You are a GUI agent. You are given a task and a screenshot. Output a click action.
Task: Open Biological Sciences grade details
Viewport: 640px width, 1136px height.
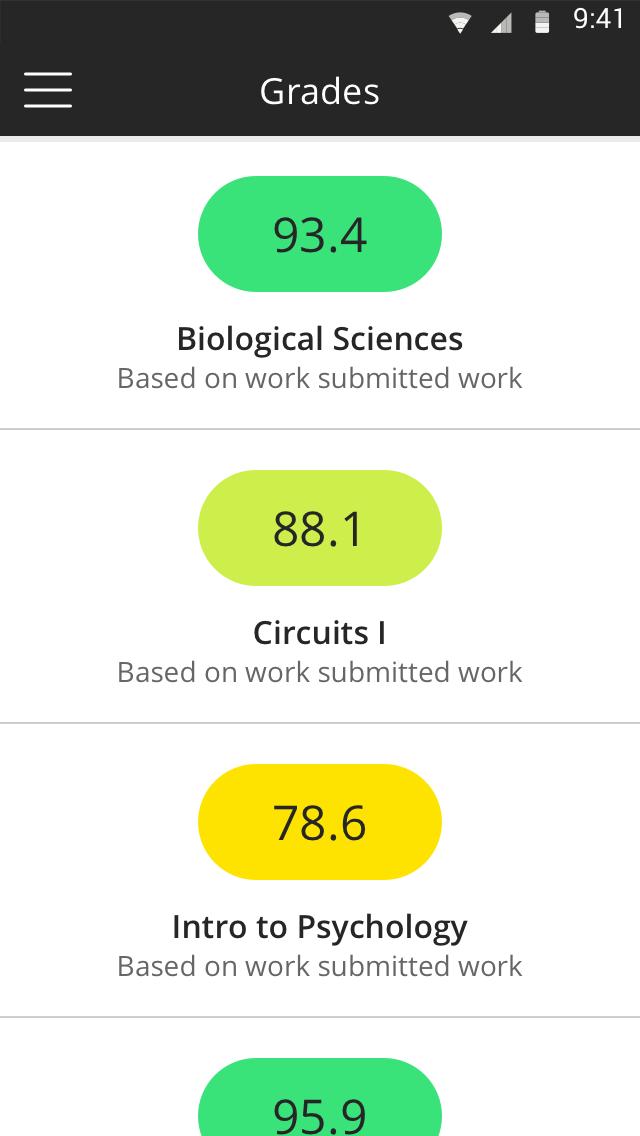coord(320,285)
